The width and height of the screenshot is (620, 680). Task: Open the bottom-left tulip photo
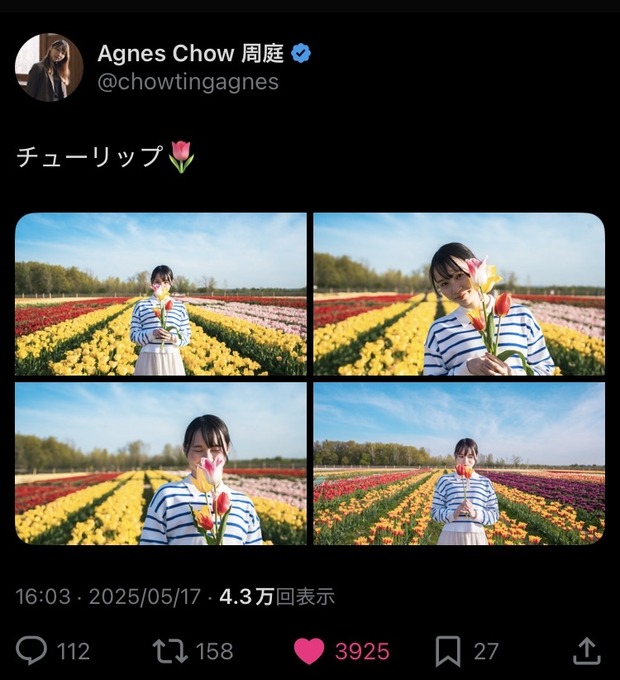pos(161,463)
